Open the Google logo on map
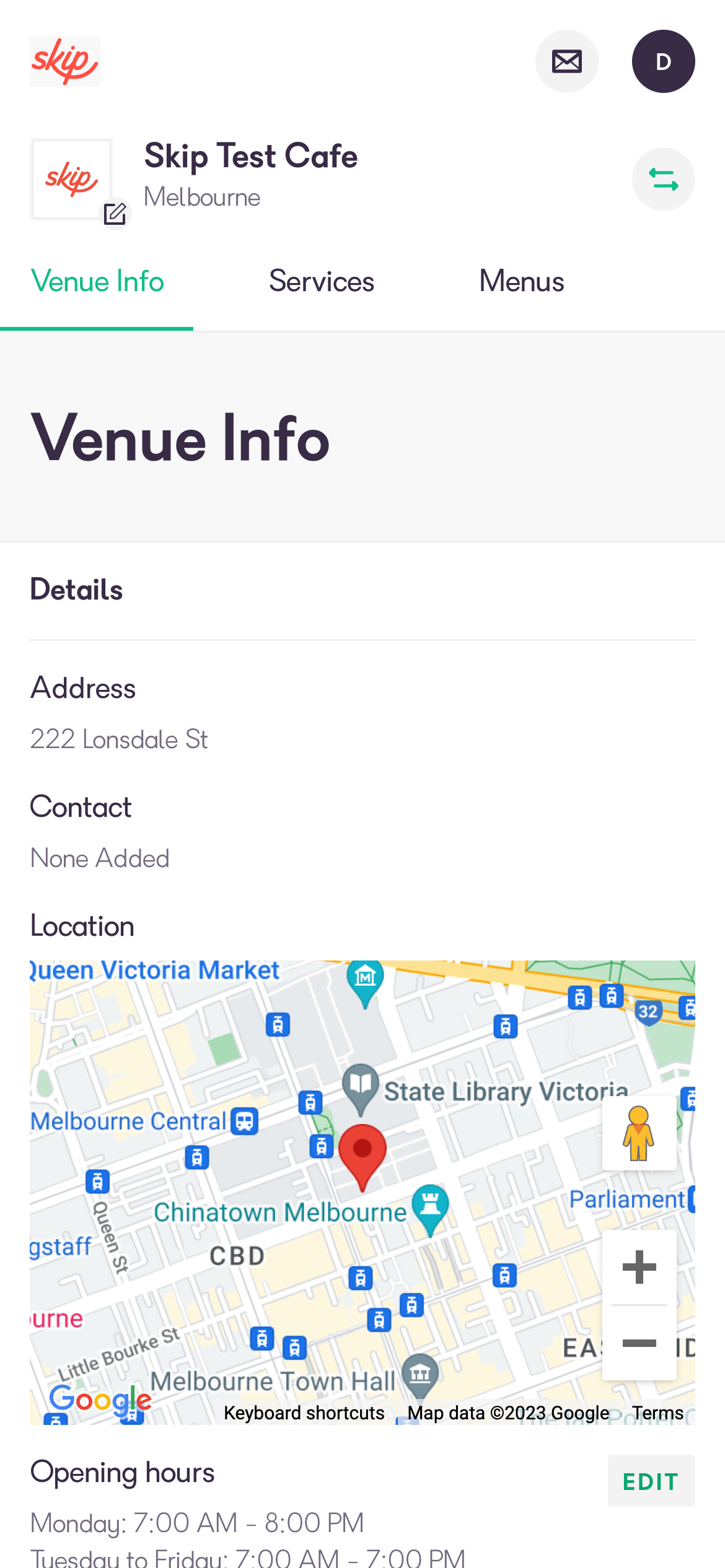The width and height of the screenshot is (725, 1568). pyautogui.click(x=100, y=1400)
